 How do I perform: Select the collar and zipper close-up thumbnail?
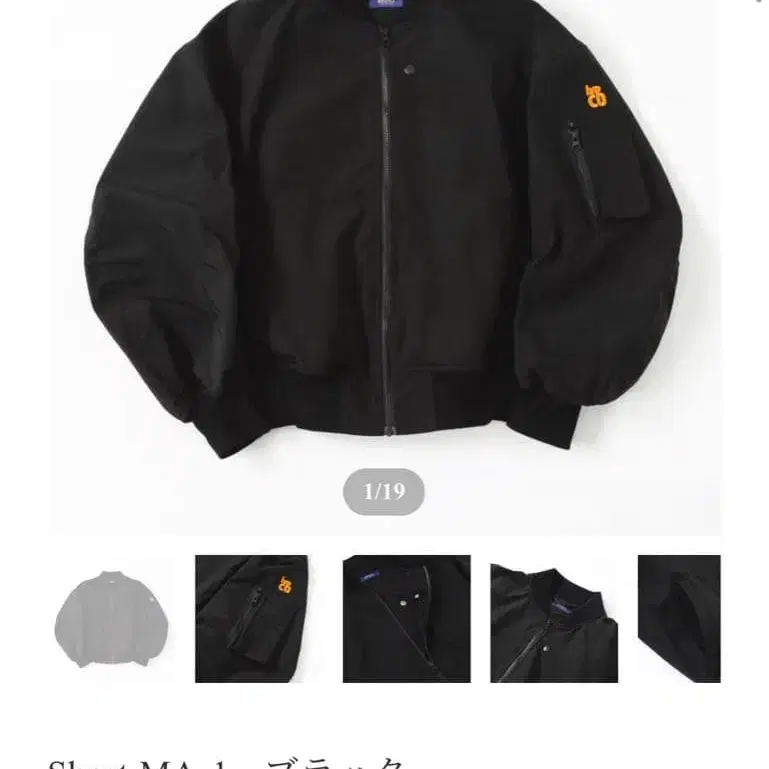tap(554, 619)
